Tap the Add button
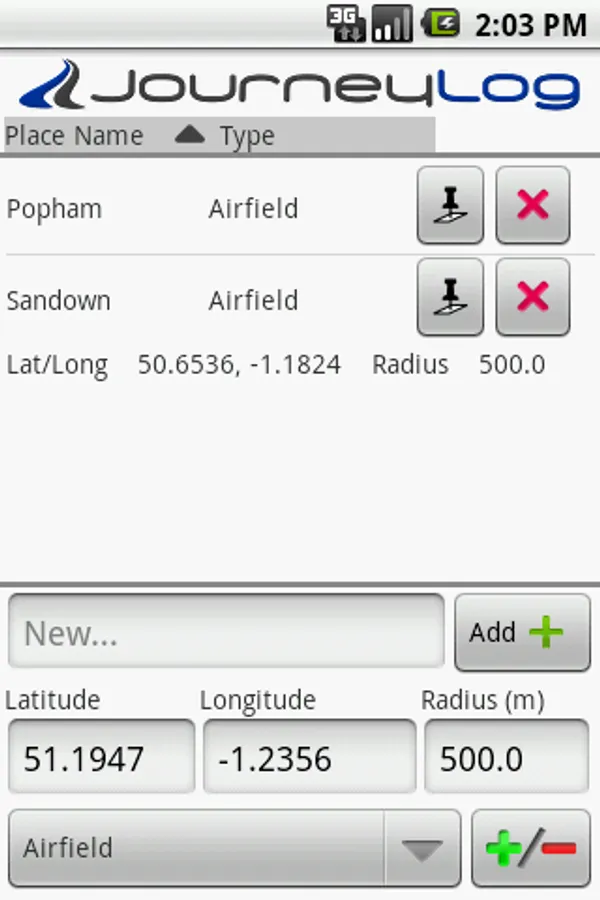This screenshot has width=600, height=900. pos(522,632)
